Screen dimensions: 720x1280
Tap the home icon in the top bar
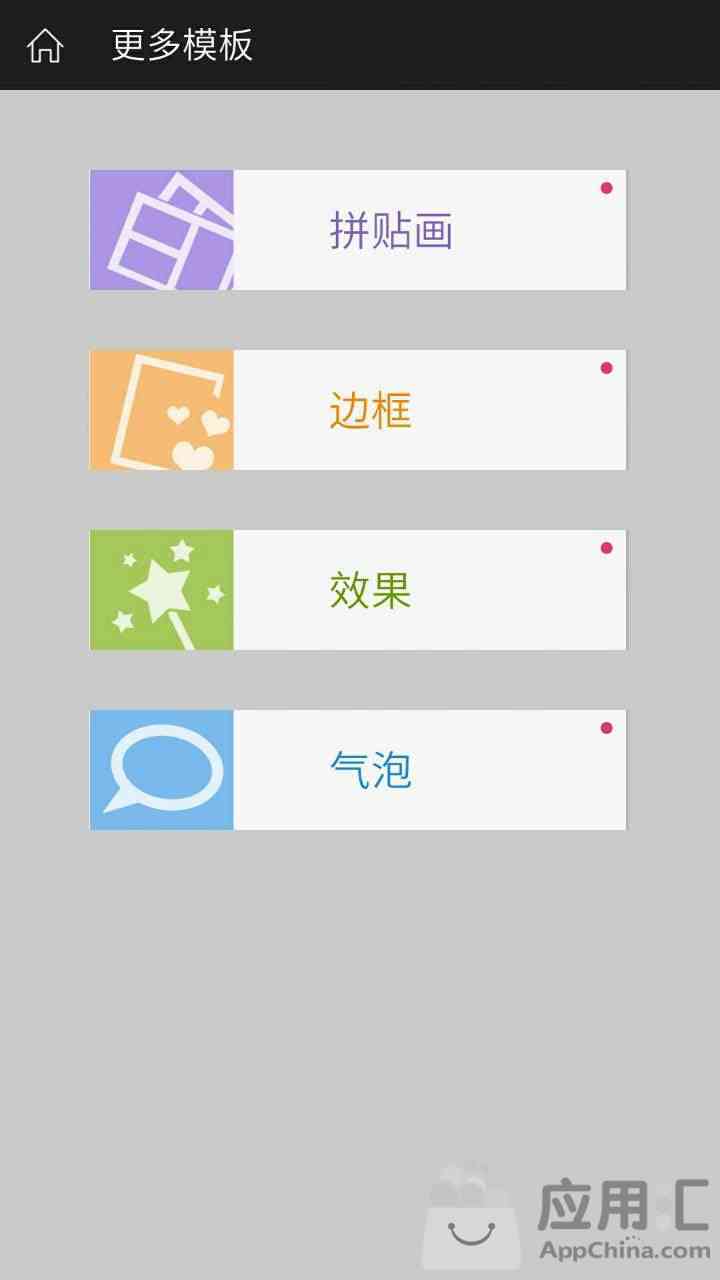coord(45,45)
